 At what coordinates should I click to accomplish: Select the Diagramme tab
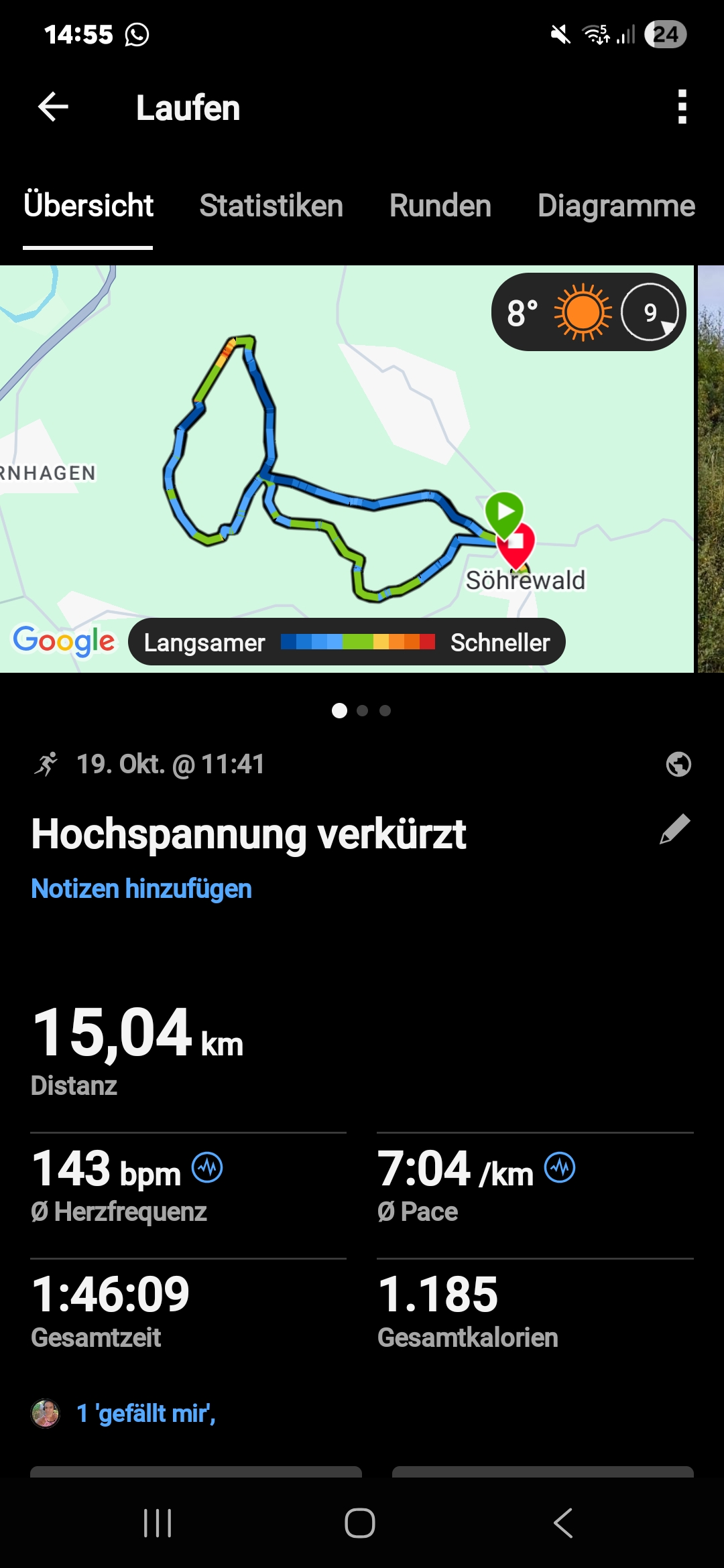pyautogui.click(x=616, y=206)
